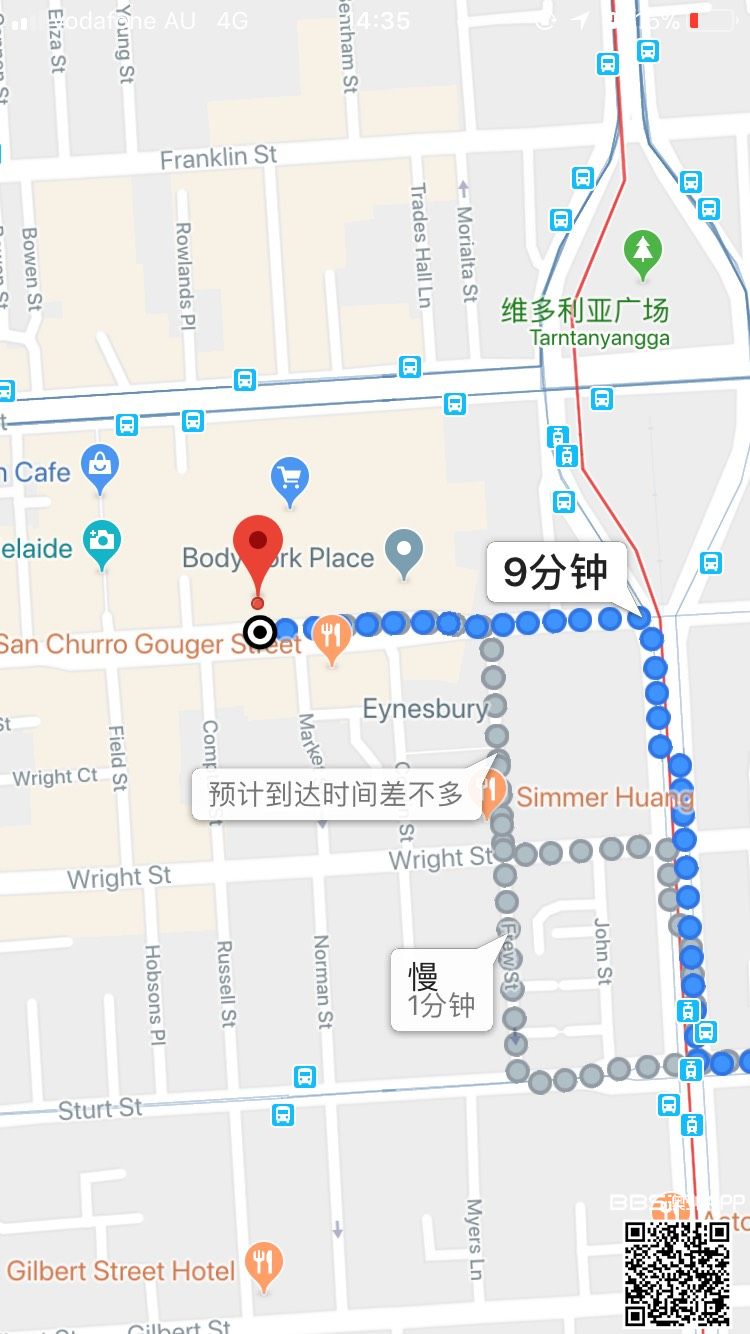The width and height of the screenshot is (750, 1334).
Task: Open the 维多利亚广场 park marker
Action: pos(642,251)
